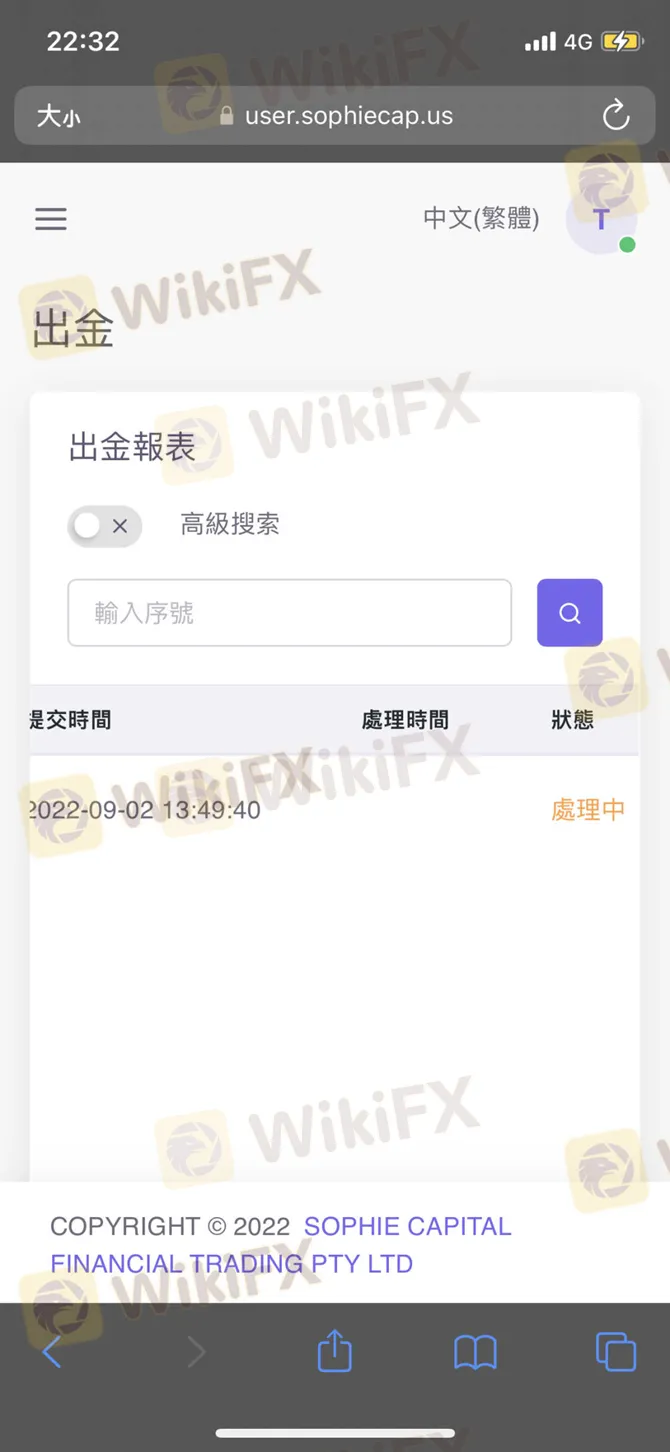Open the hamburger menu
This screenshot has height=1452, width=670.
coord(51,219)
